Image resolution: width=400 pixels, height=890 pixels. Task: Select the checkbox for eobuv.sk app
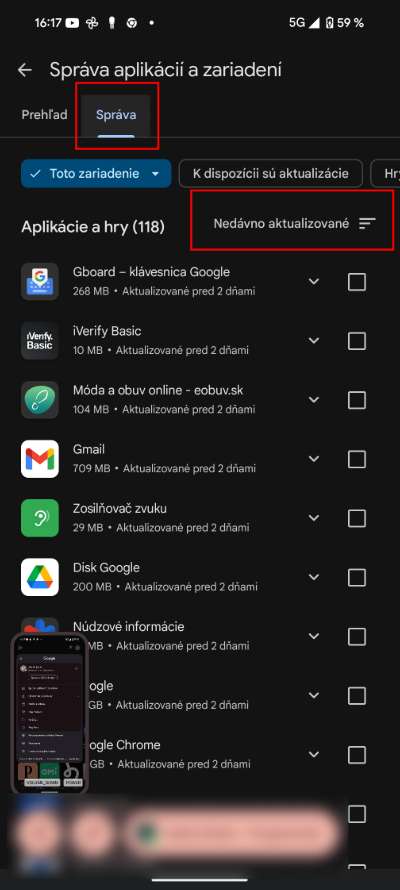[x=356, y=400]
